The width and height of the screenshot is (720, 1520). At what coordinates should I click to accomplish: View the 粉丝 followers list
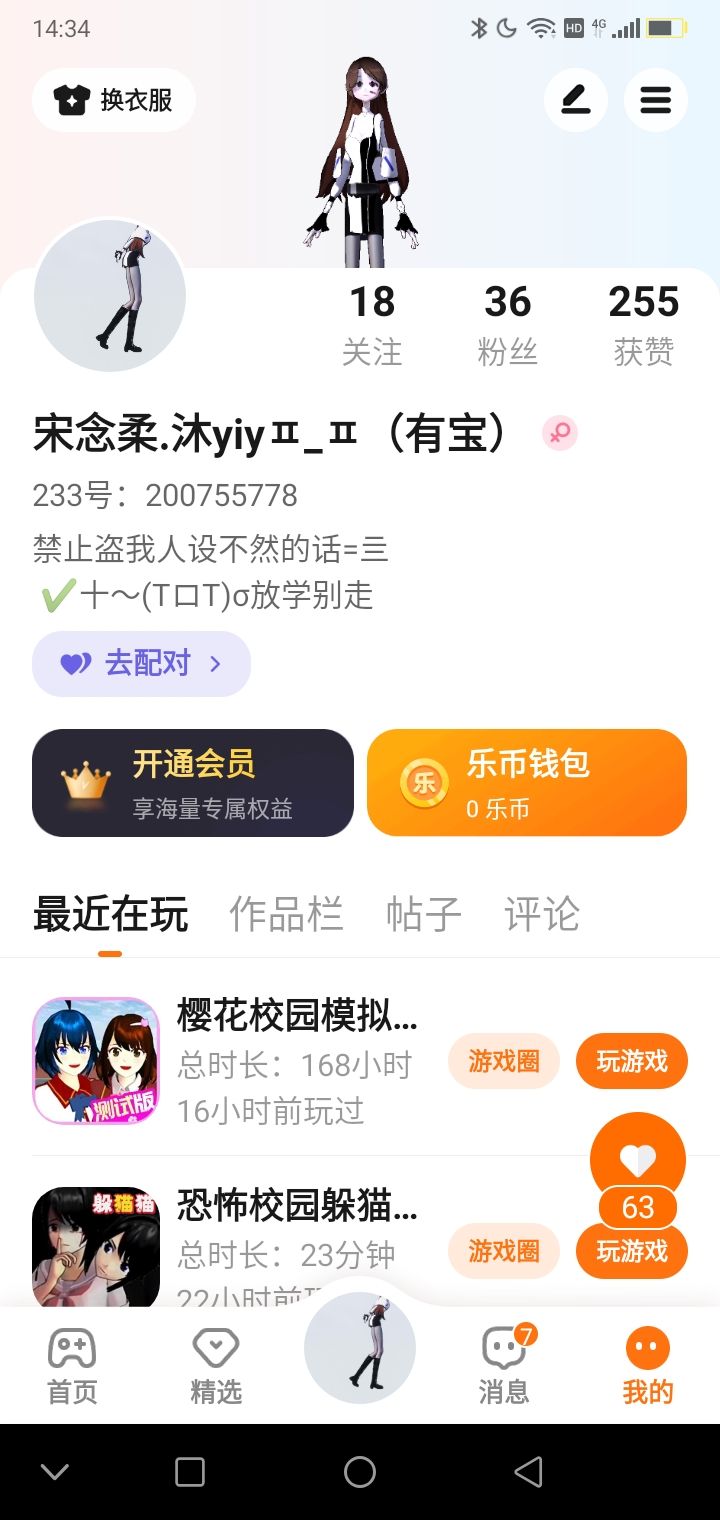[508, 325]
